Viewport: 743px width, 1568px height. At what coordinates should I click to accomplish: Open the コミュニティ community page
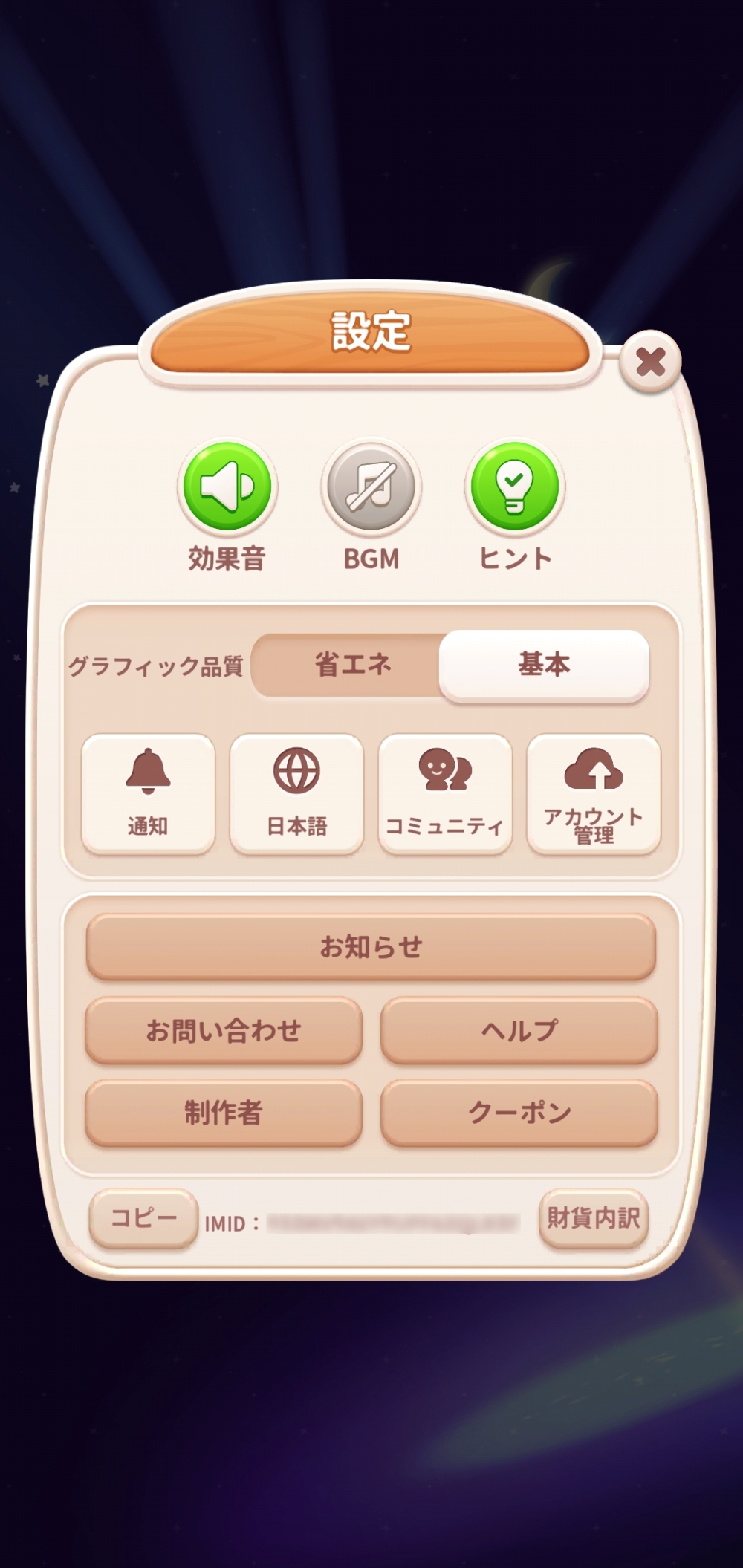click(445, 793)
